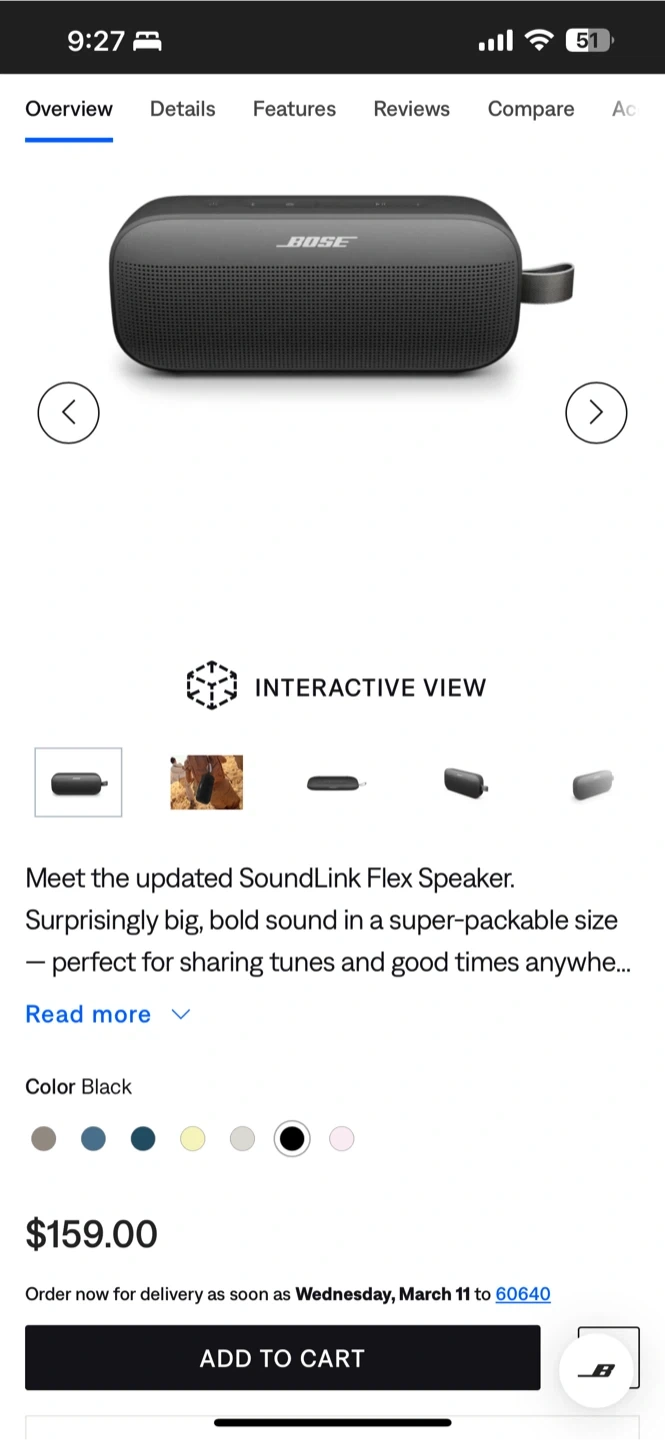This screenshot has width=665, height=1440.
Task: Pick the dark teal color swatch
Action: (143, 1138)
